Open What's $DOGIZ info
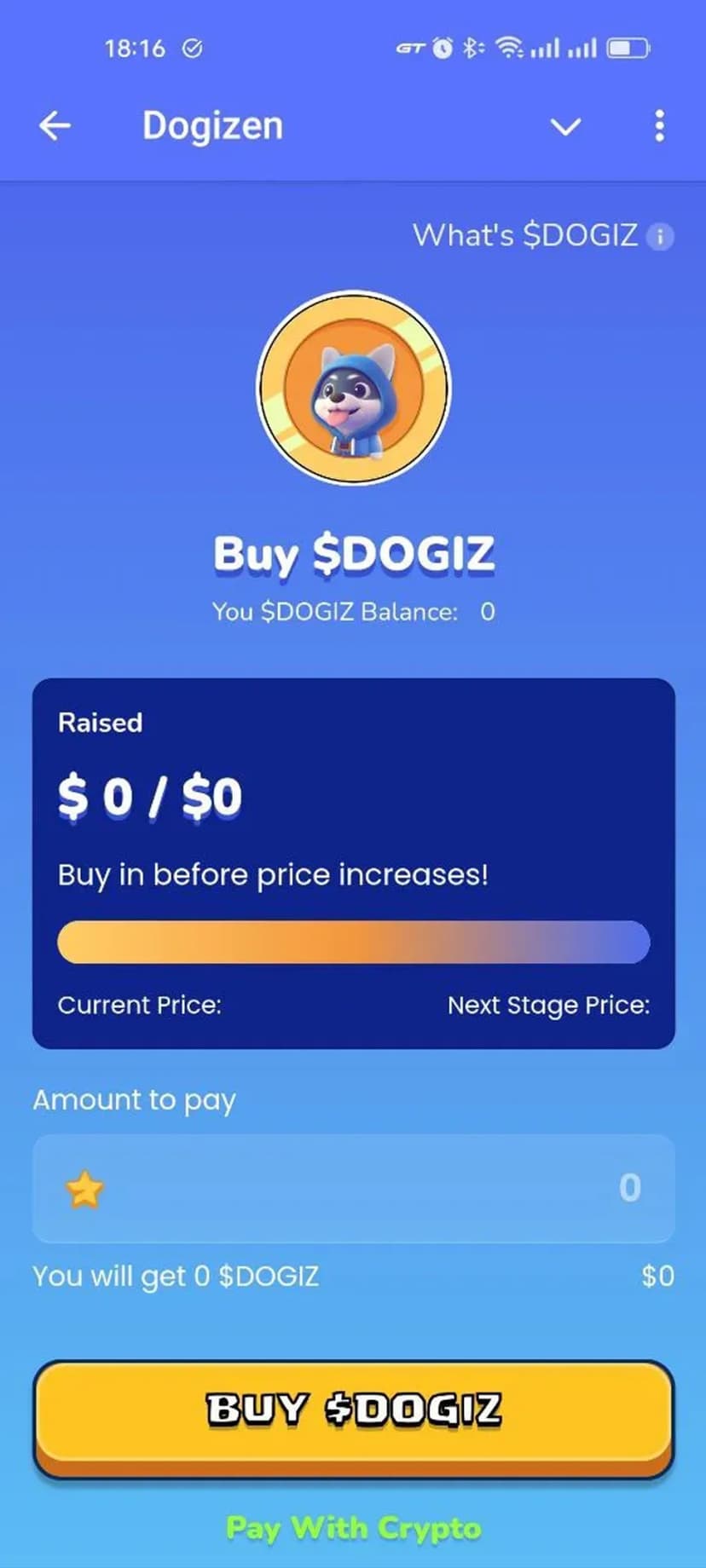 (x=542, y=235)
